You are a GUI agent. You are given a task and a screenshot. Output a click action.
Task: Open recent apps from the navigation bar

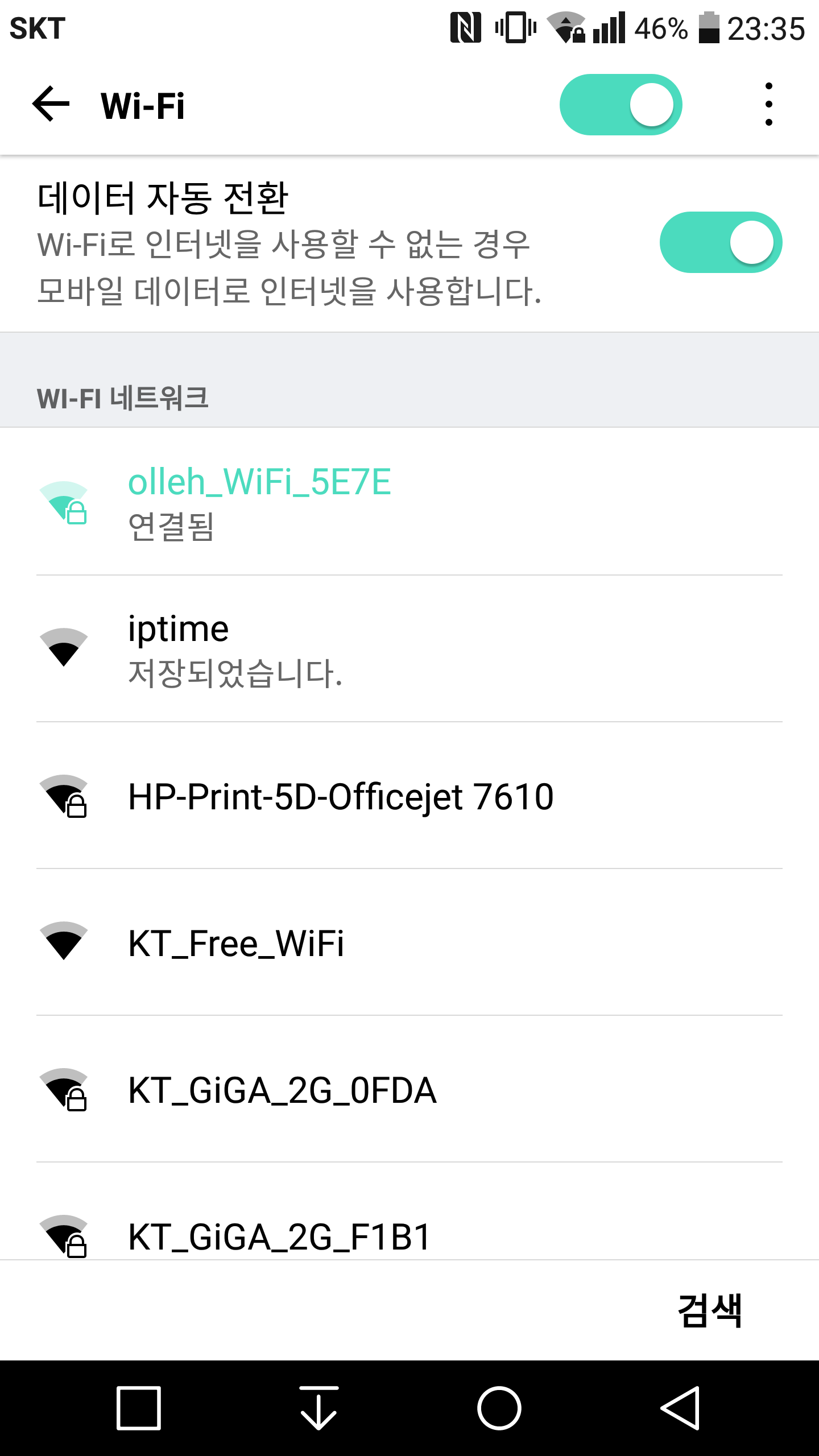(138, 1408)
